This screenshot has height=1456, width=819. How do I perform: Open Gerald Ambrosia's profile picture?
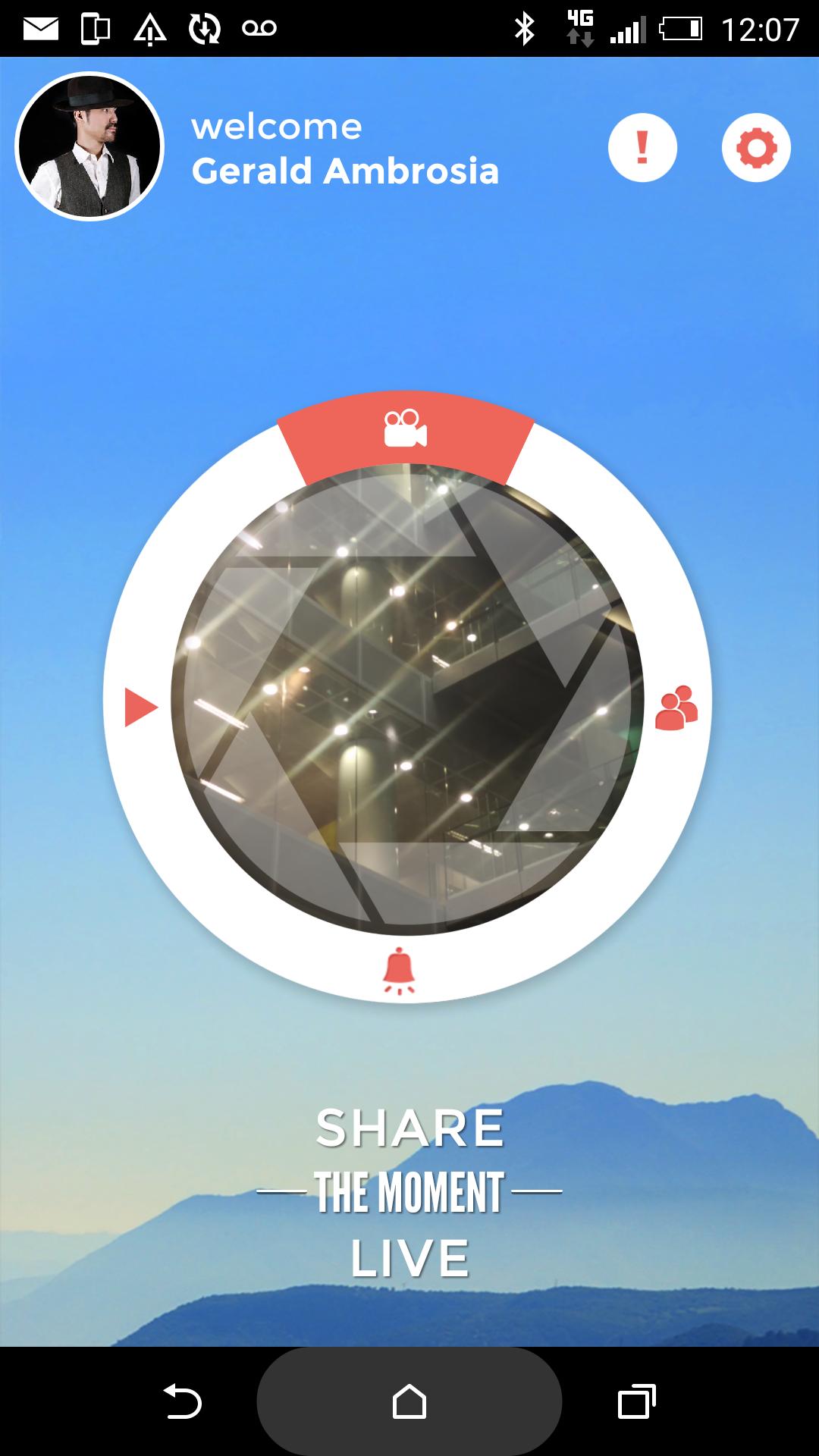89,146
